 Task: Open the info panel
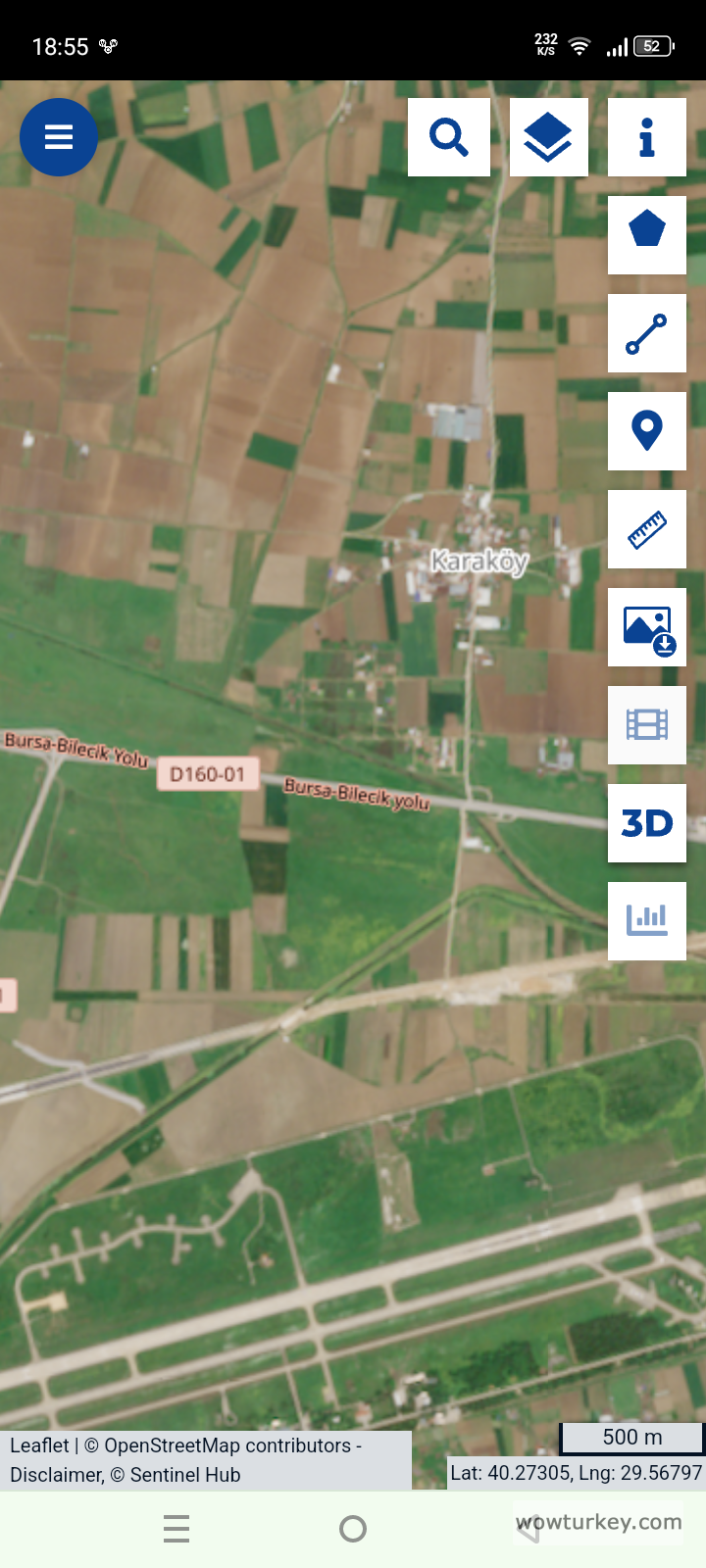click(647, 137)
